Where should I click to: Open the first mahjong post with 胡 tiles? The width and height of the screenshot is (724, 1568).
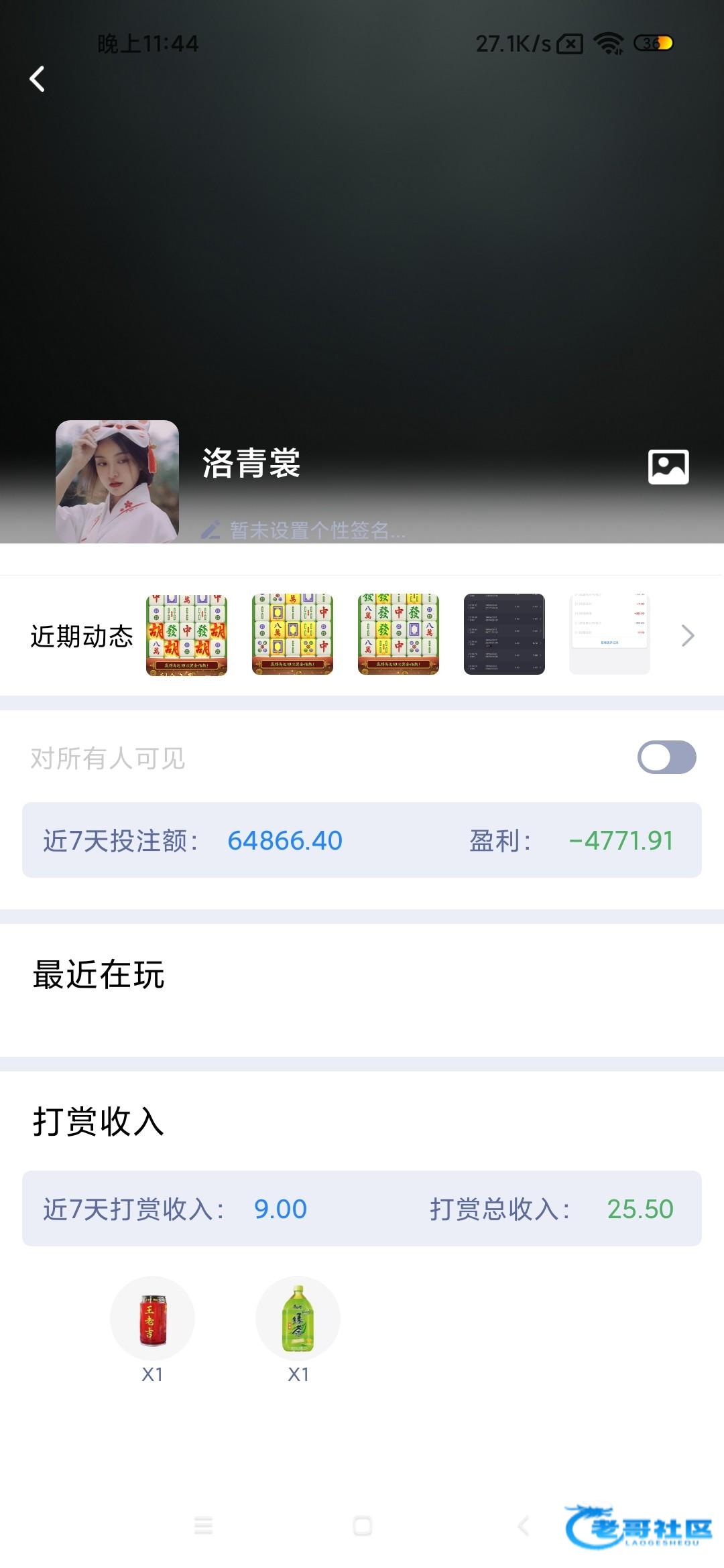[187, 634]
